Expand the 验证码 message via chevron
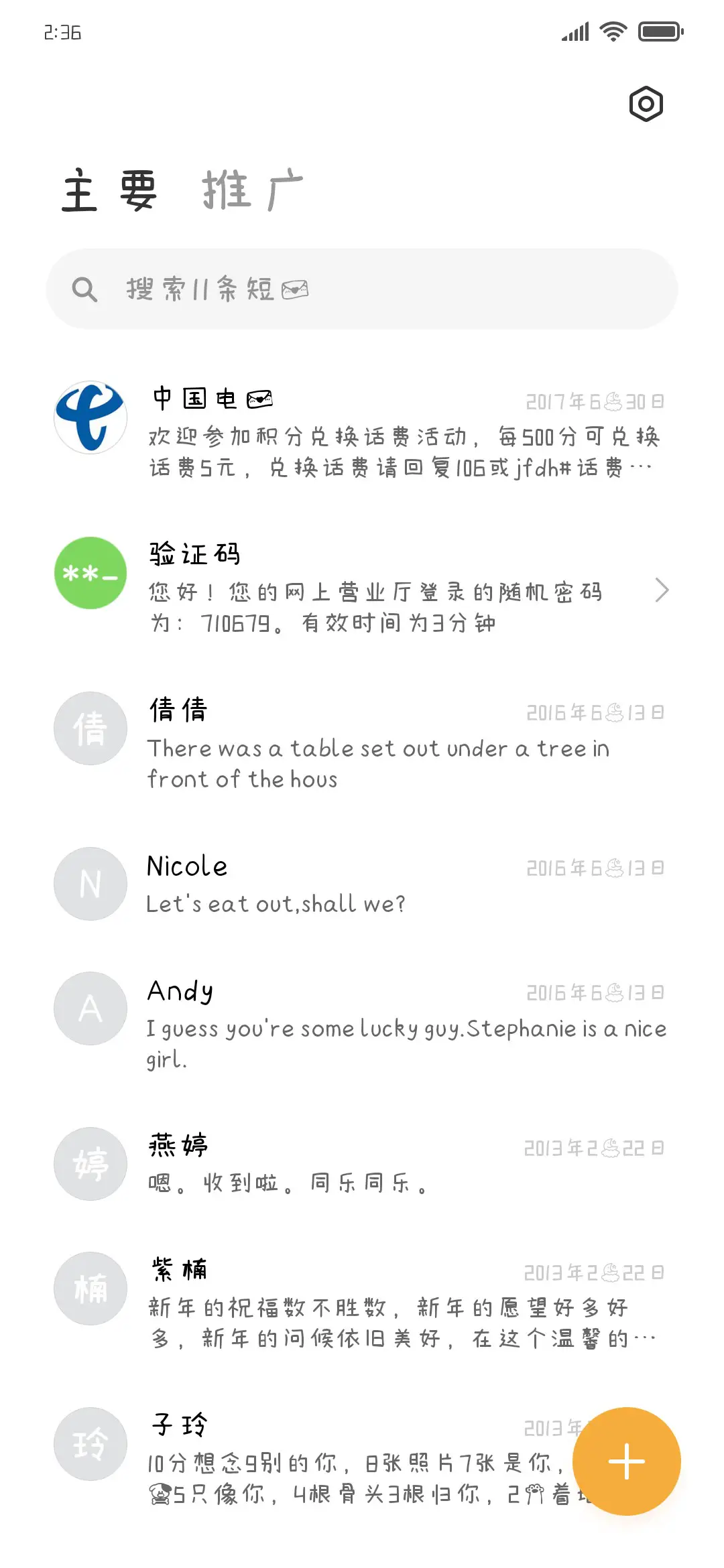This screenshot has width=724, height=1568. (x=662, y=590)
